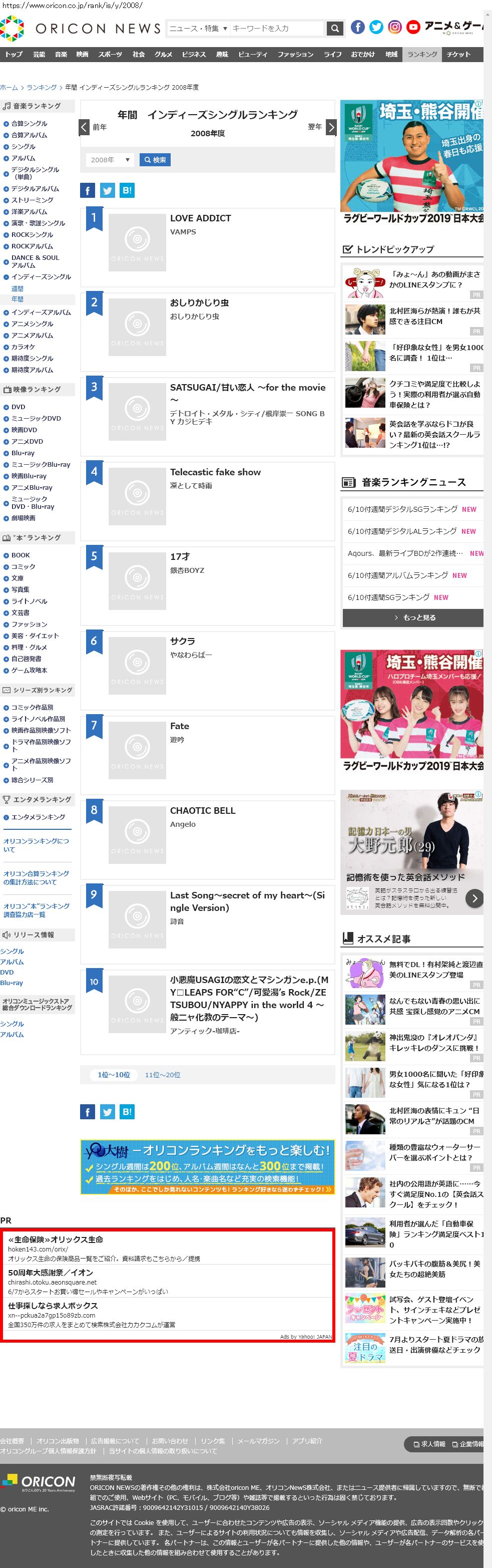The image size is (492, 1568).
Task: Open LOVE ADDICT by VAMPS entry
Action: click(200, 218)
